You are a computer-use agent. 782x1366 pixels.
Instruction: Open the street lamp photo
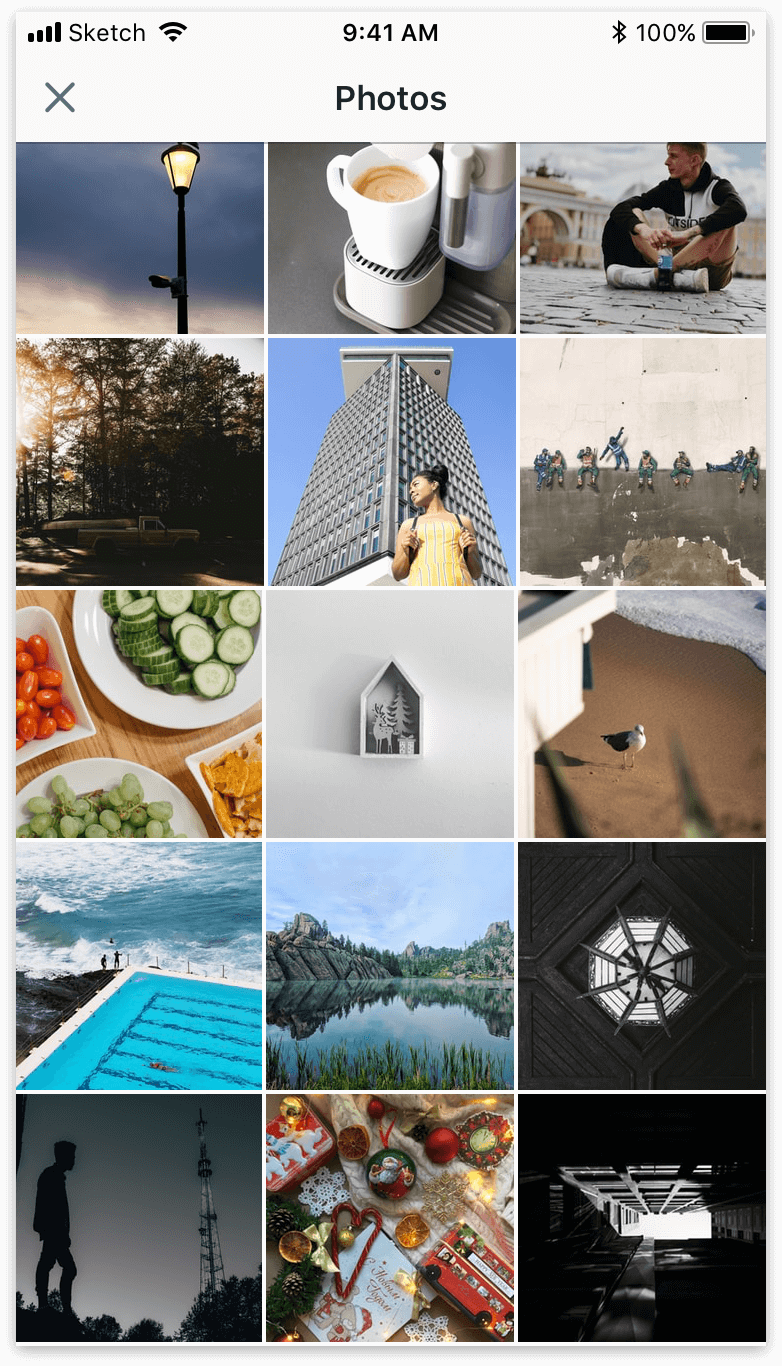pyautogui.click(x=140, y=238)
